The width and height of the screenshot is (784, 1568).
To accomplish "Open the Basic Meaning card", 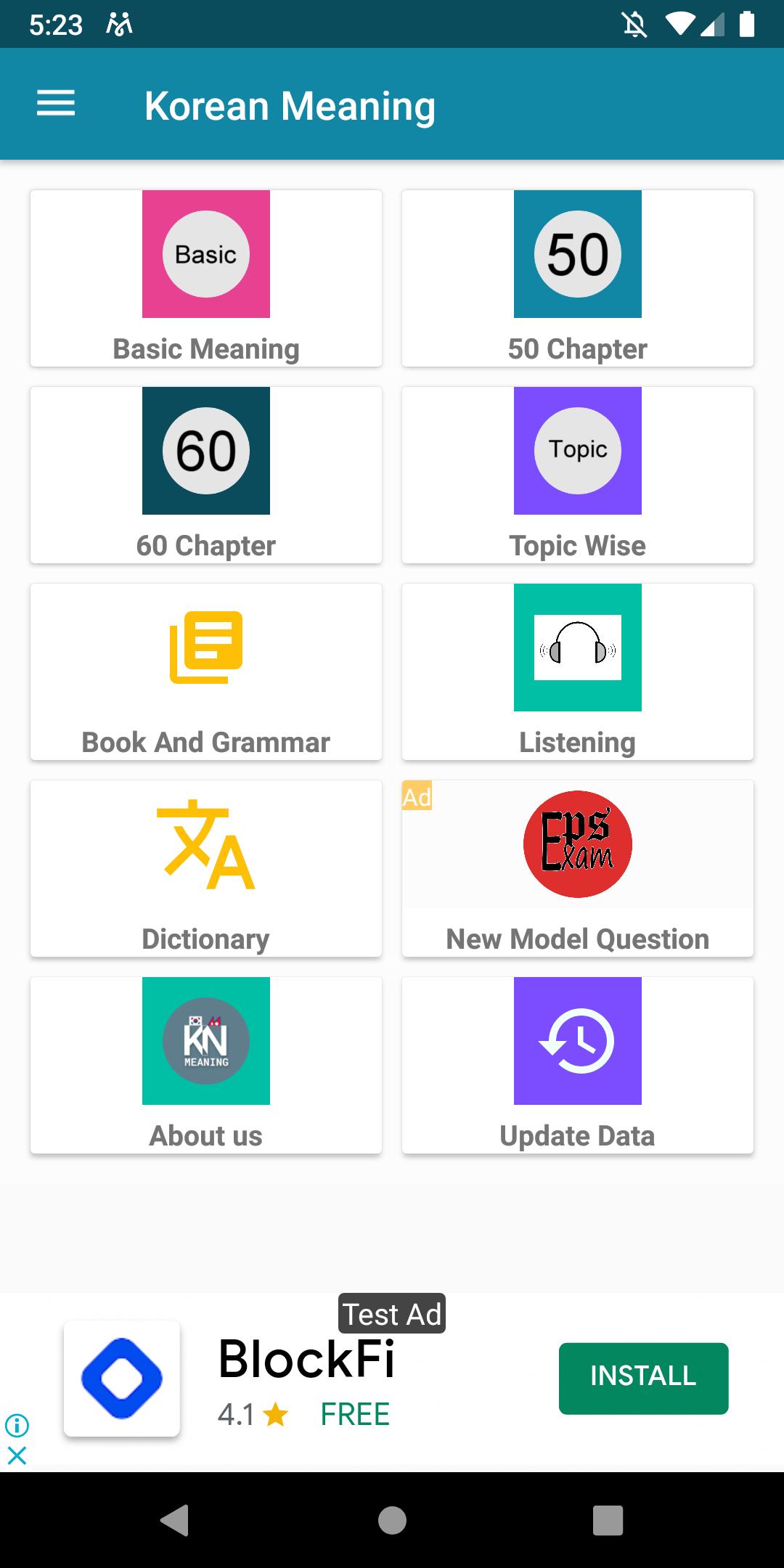I will (x=206, y=279).
